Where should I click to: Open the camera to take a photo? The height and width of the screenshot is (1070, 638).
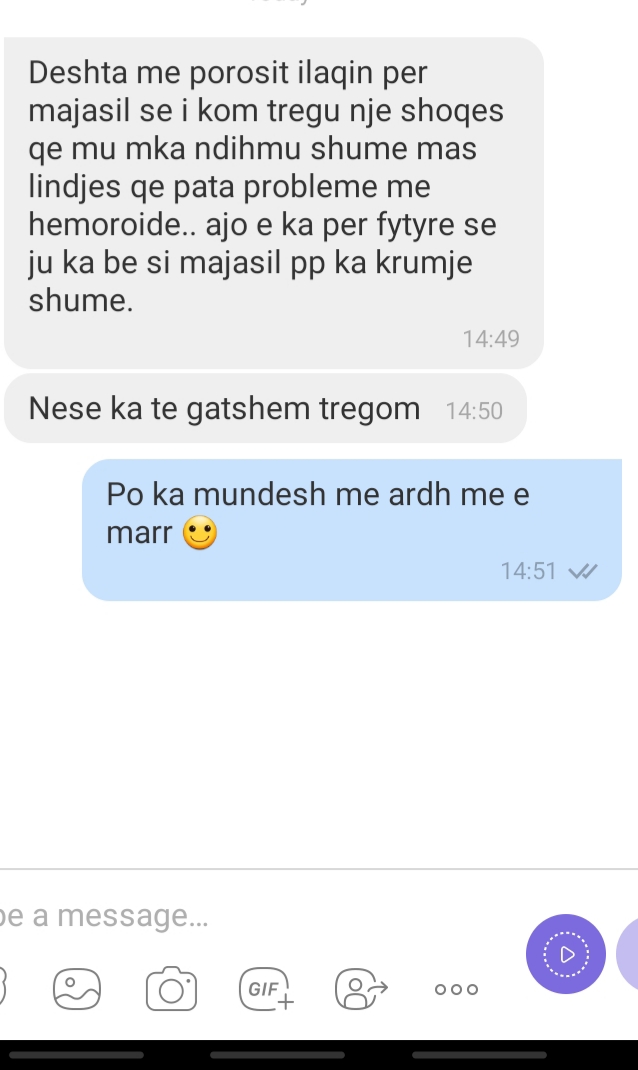(171, 989)
